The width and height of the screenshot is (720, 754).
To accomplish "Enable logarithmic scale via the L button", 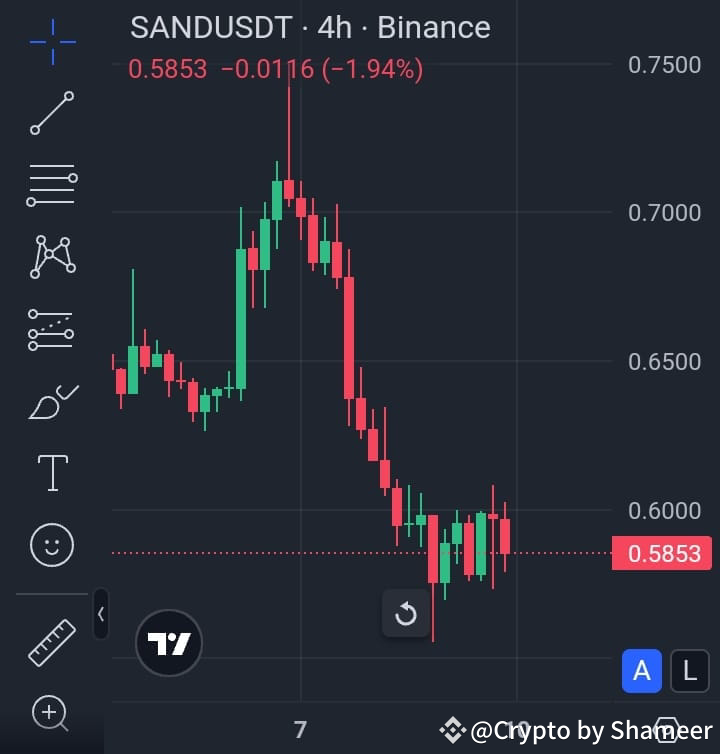I will 689,671.
